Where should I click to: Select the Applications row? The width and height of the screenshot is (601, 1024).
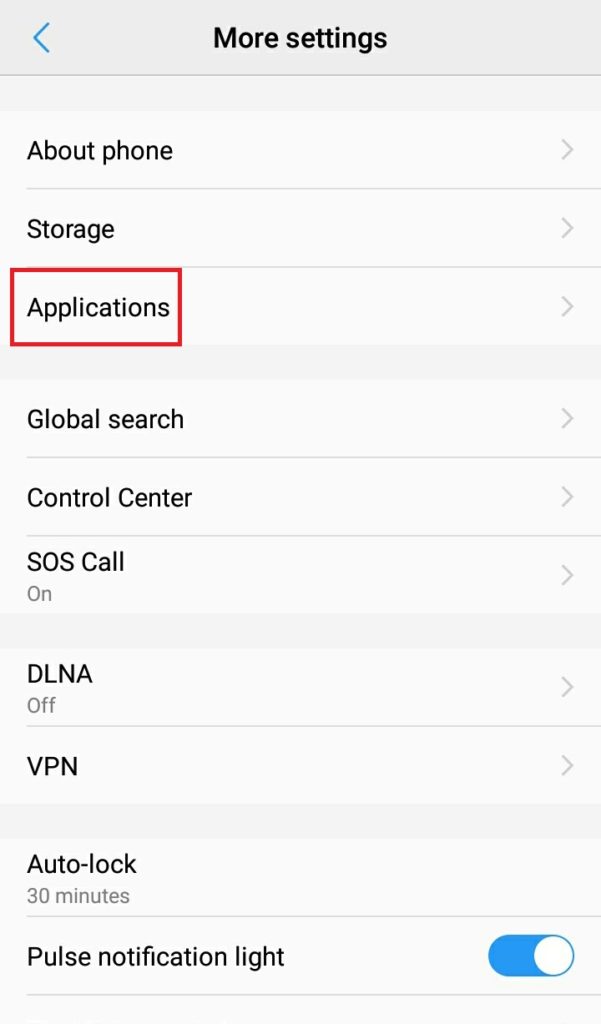pyautogui.click(x=300, y=307)
